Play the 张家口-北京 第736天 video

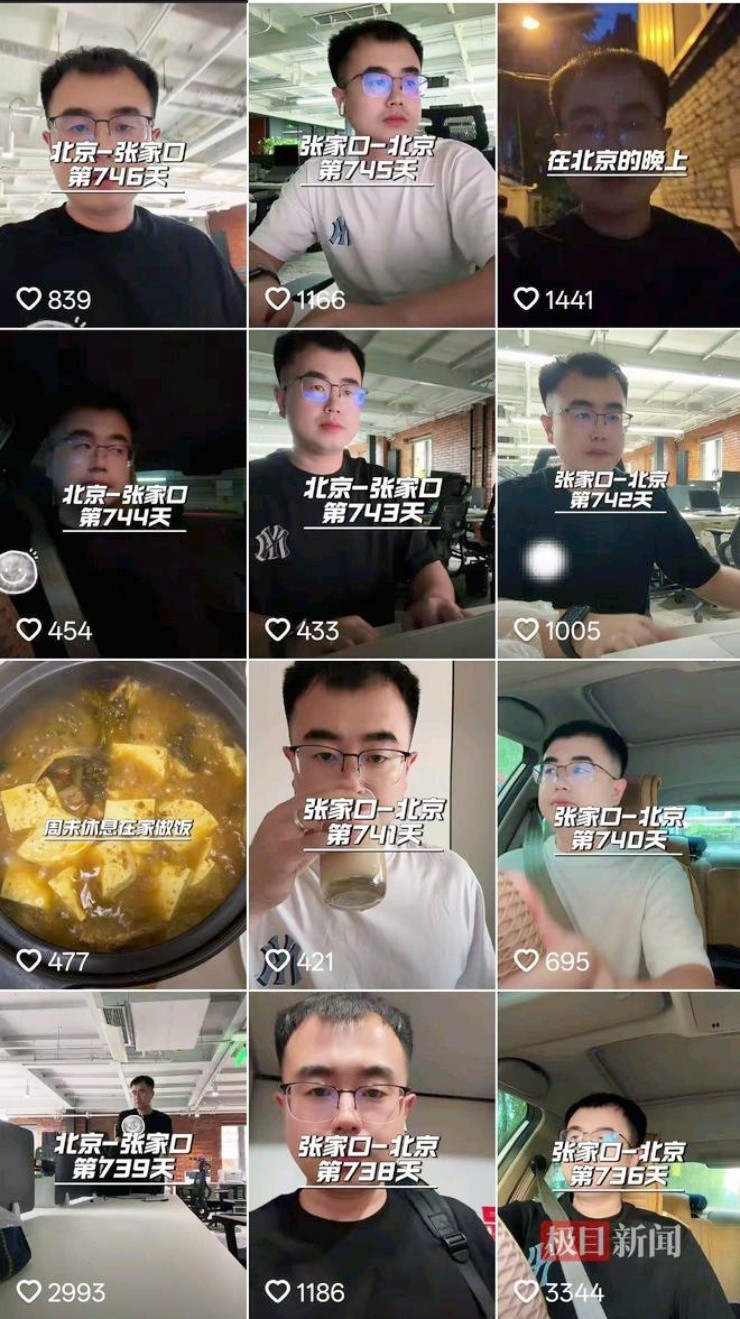(618, 1155)
